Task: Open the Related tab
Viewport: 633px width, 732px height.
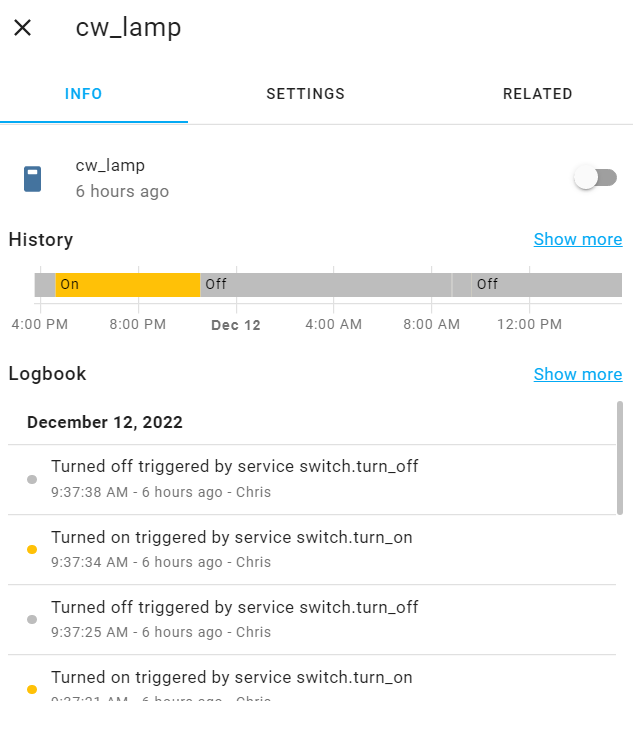Action: click(x=537, y=94)
